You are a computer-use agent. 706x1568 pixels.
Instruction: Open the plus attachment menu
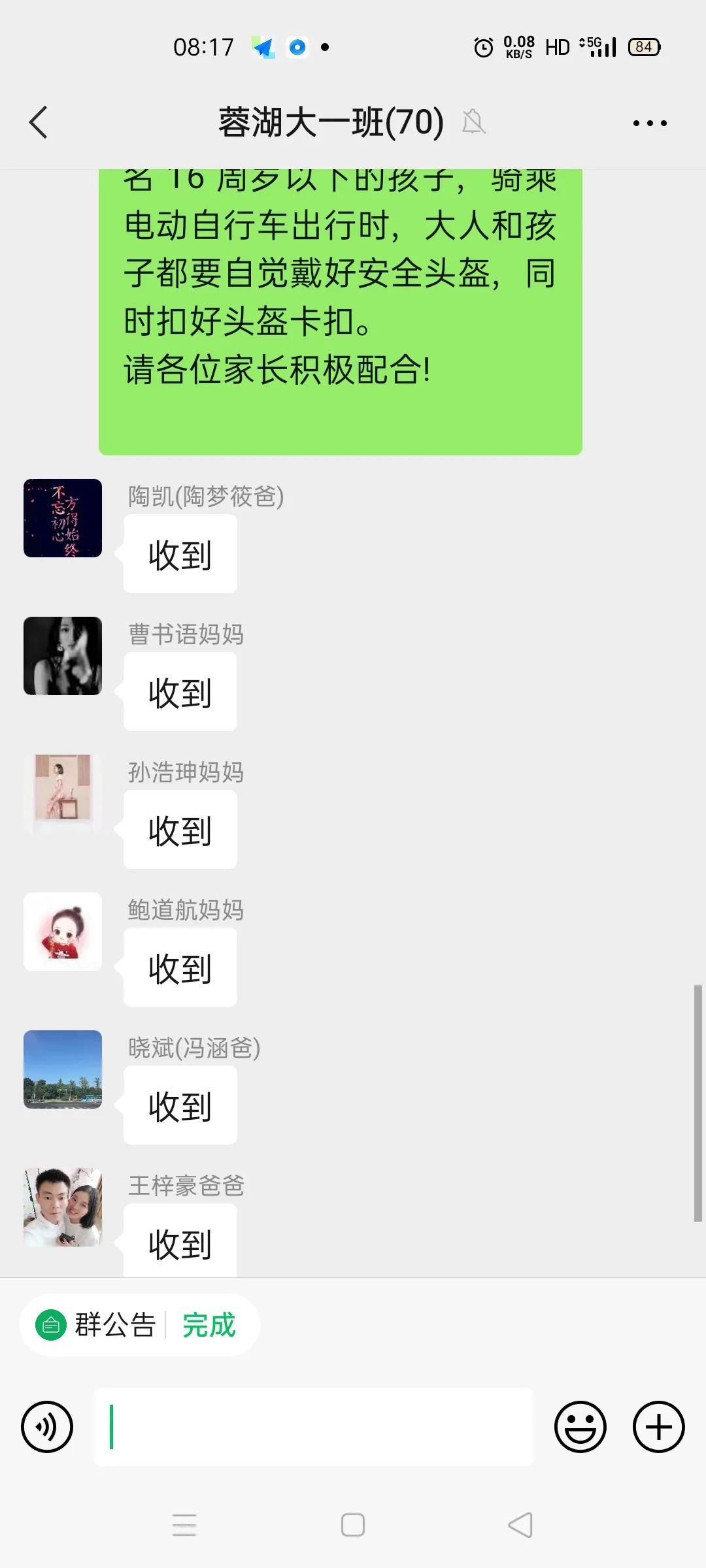pyautogui.click(x=658, y=1427)
